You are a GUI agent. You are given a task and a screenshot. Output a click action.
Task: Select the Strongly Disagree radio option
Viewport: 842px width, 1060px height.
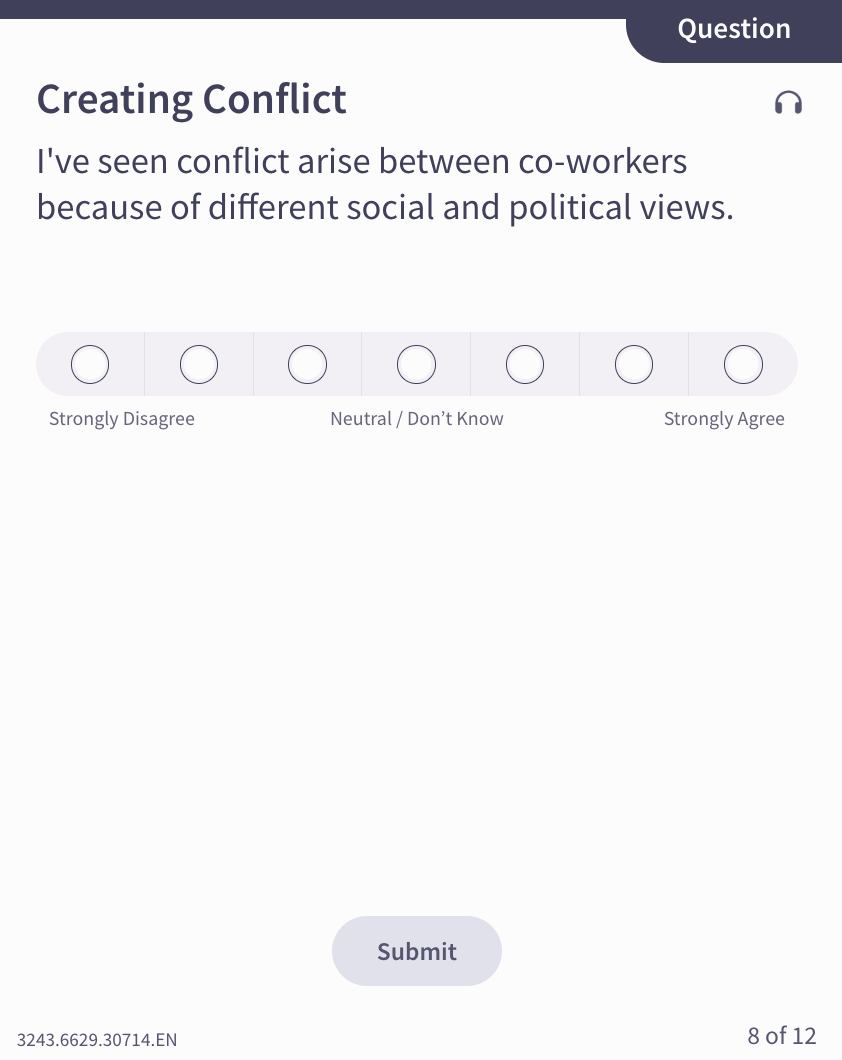pyautogui.click(x=90, y=365)
